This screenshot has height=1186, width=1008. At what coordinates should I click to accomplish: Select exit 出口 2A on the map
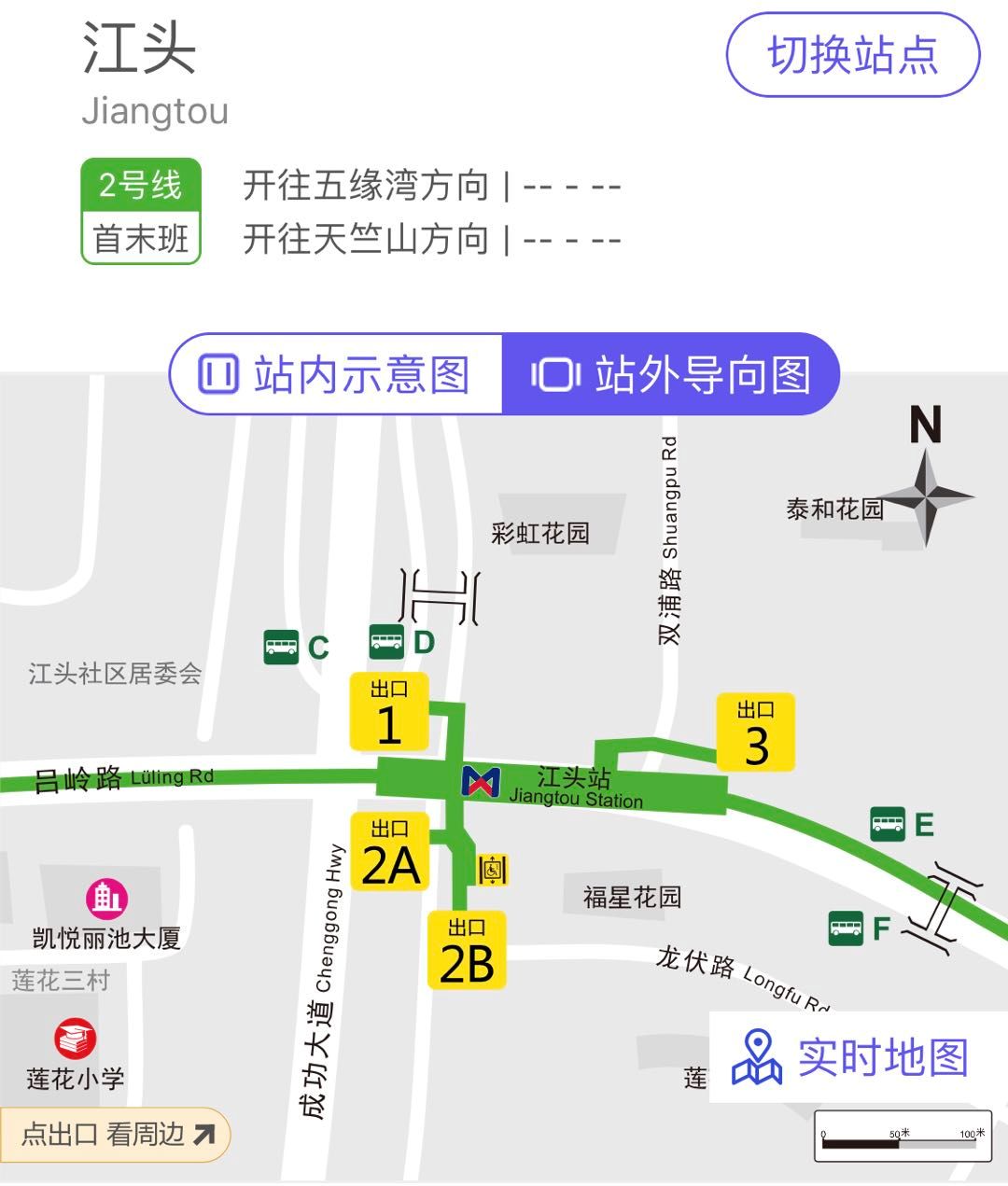pos(390,852)
